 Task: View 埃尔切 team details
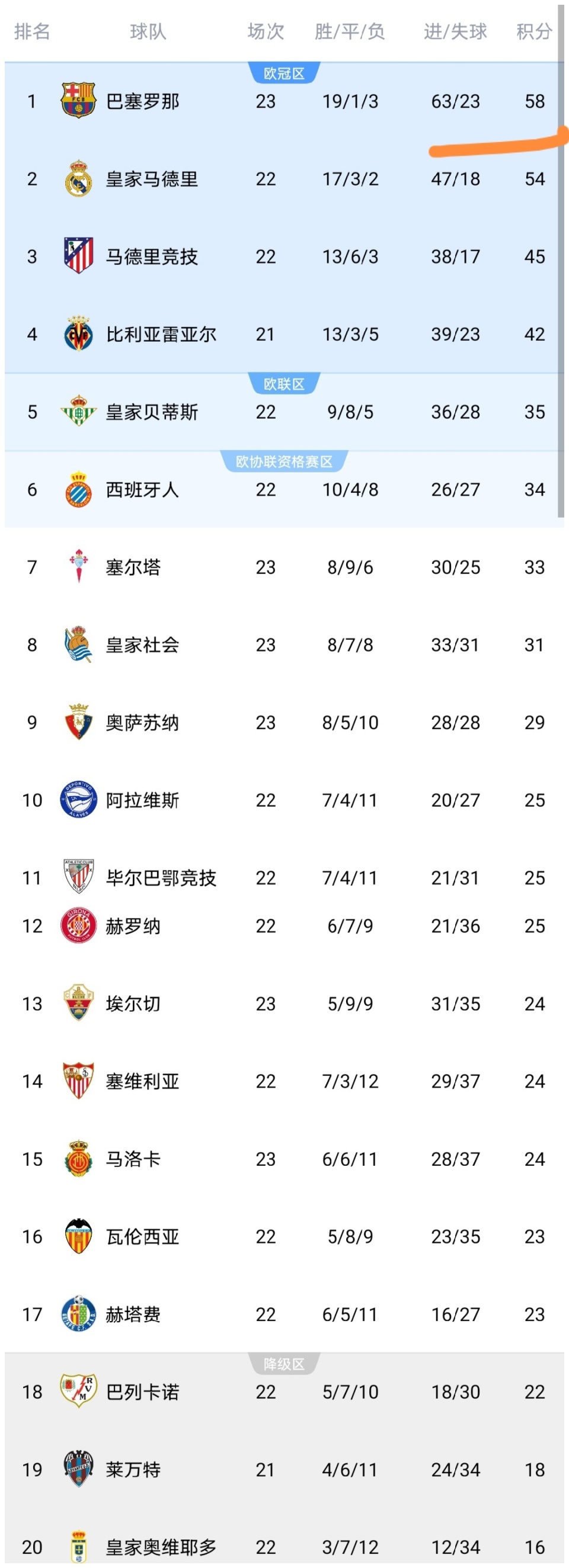[x=133, y=1003]
